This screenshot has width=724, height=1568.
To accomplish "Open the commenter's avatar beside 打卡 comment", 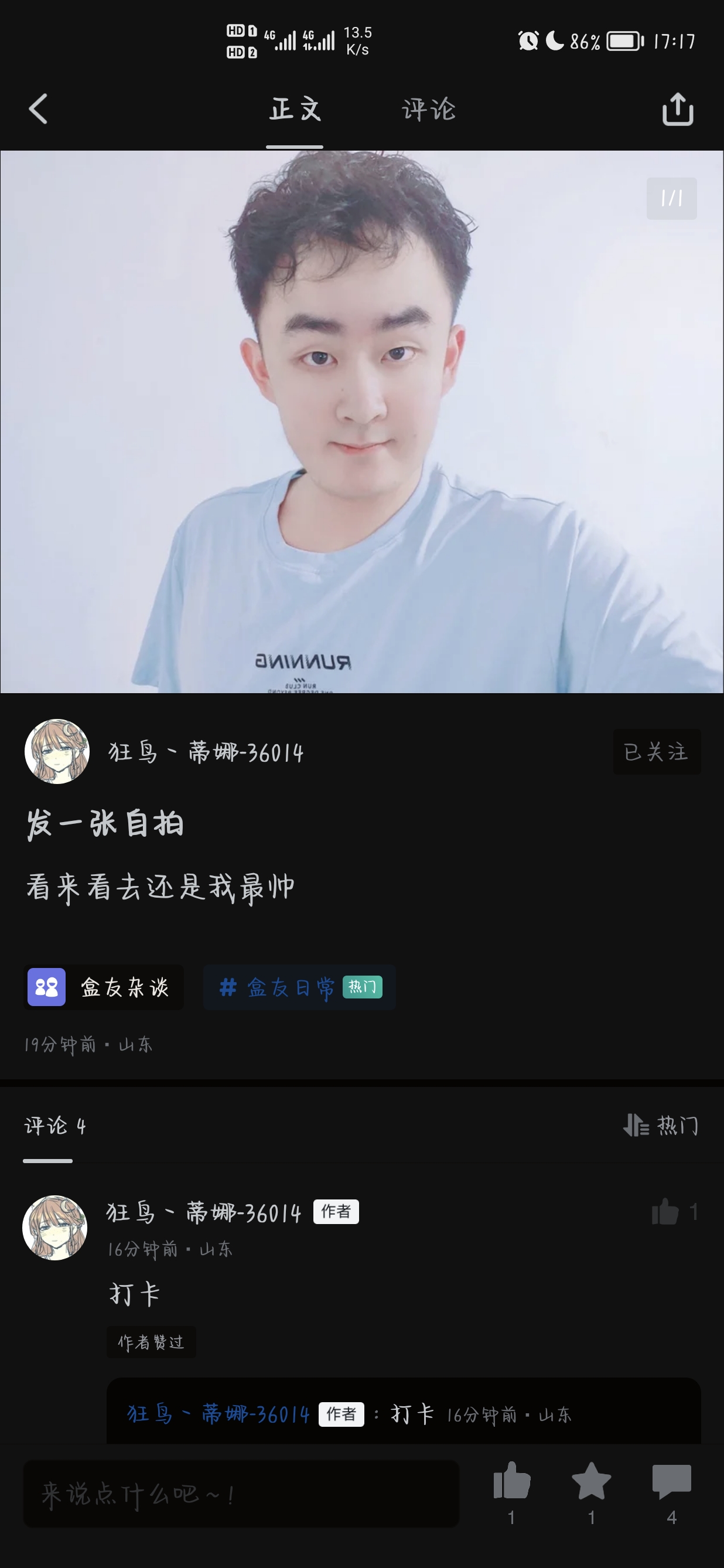I will click(54, 1228).
